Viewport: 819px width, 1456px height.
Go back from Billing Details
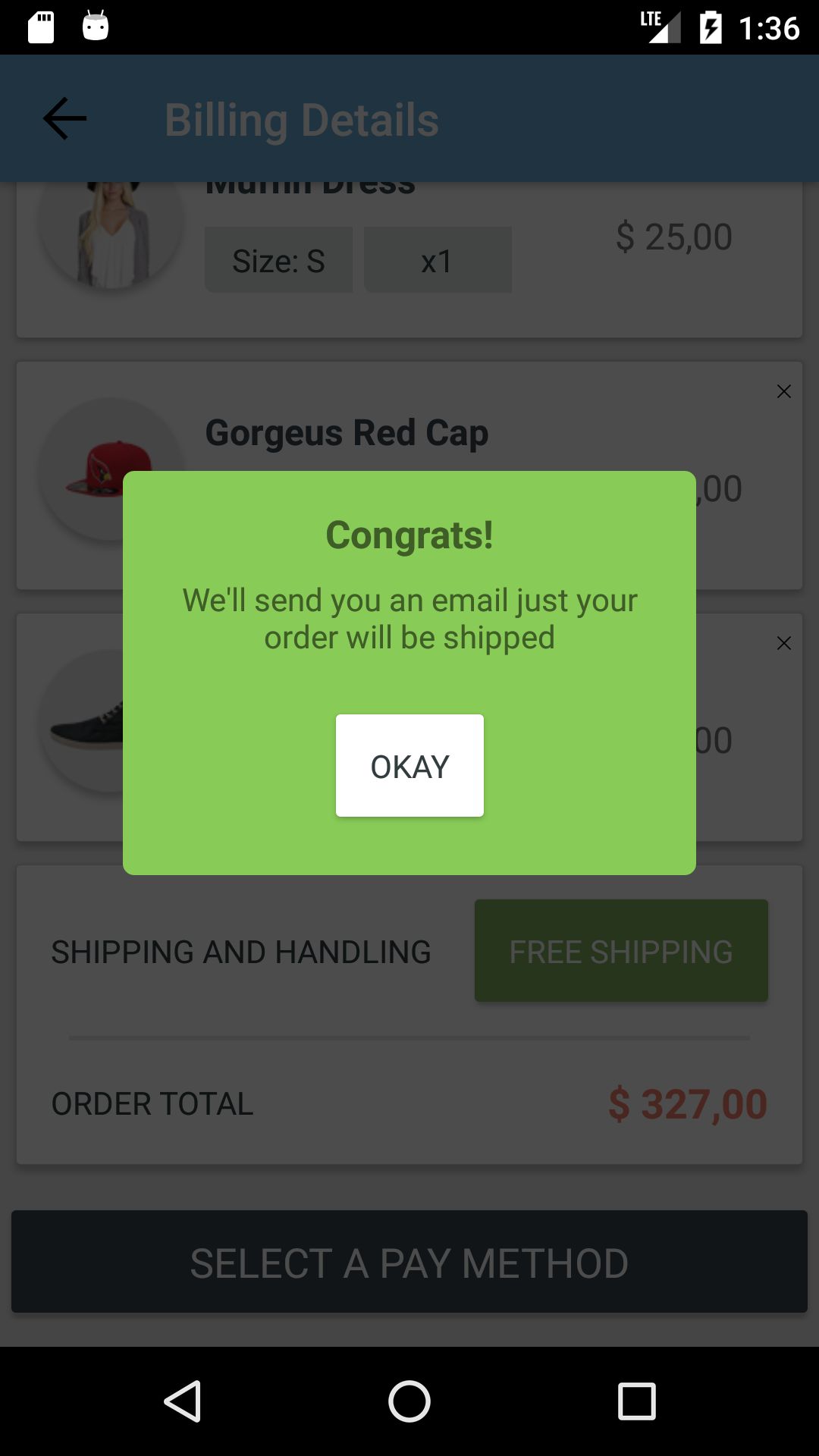tap(64, 119)
